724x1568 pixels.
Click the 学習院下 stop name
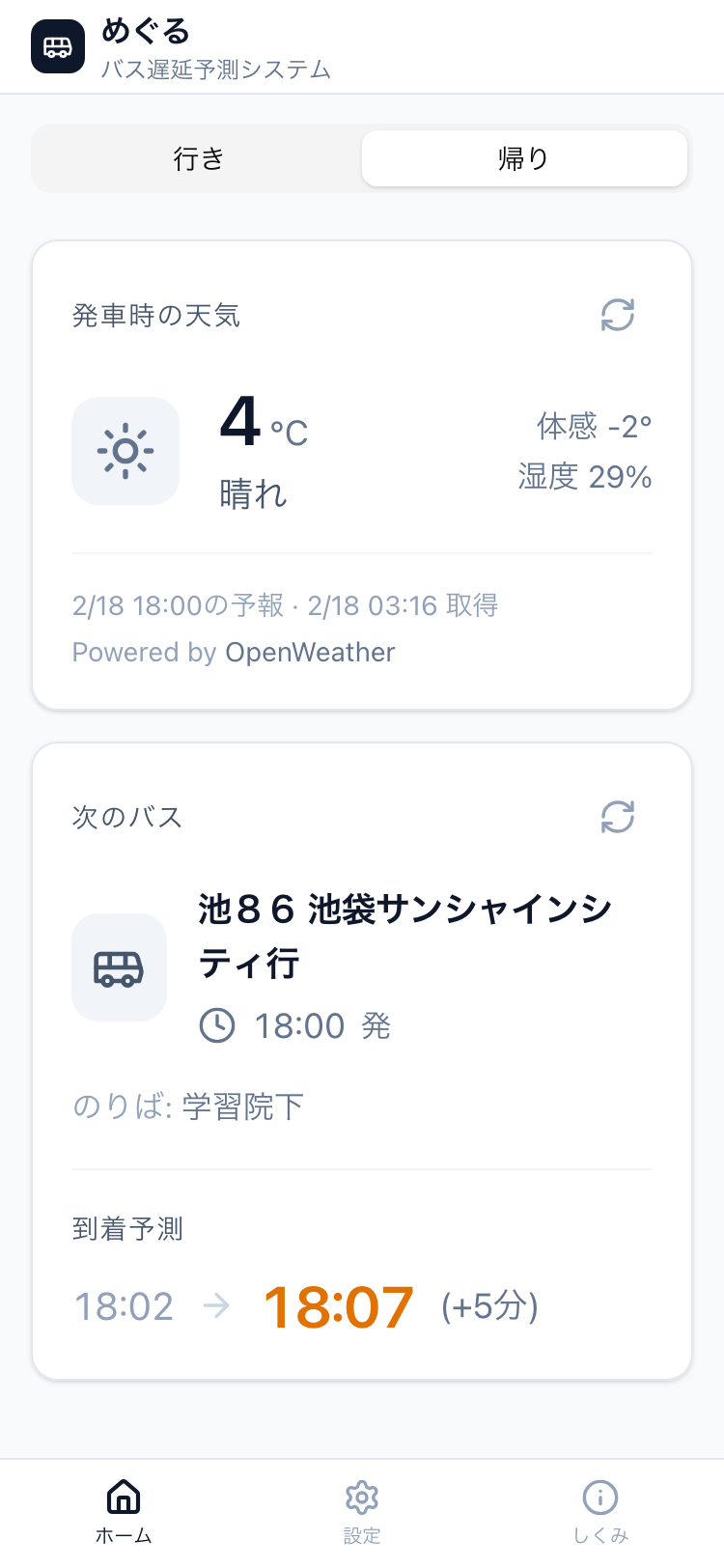click(x=242, y=1106)
